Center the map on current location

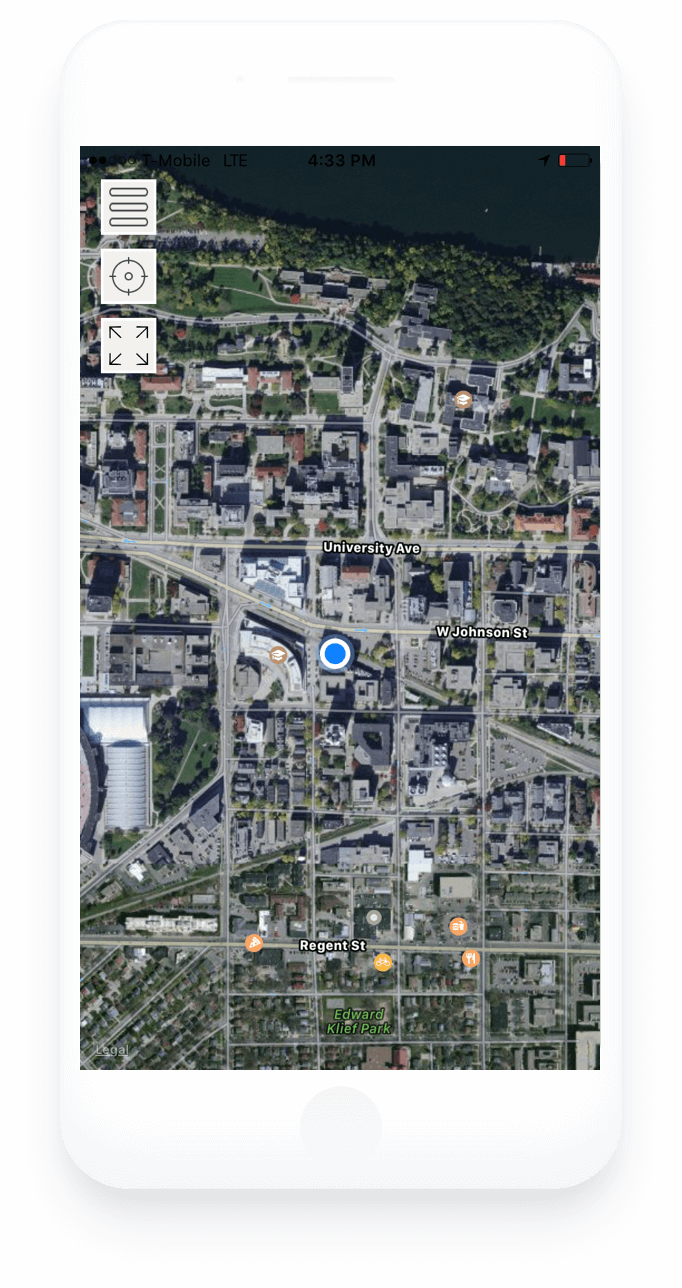(x=128, y=276)
